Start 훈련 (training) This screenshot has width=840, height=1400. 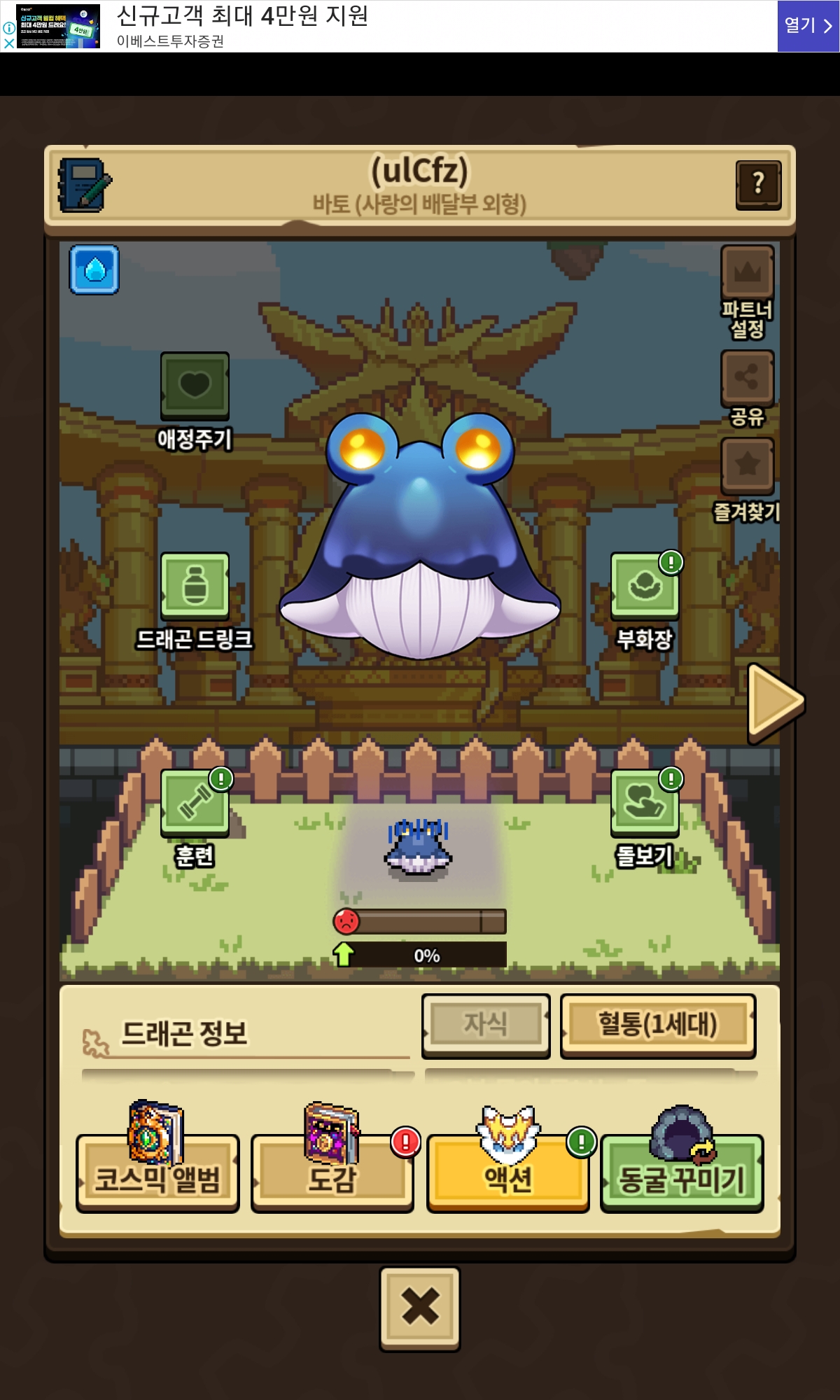coord(195,802)
